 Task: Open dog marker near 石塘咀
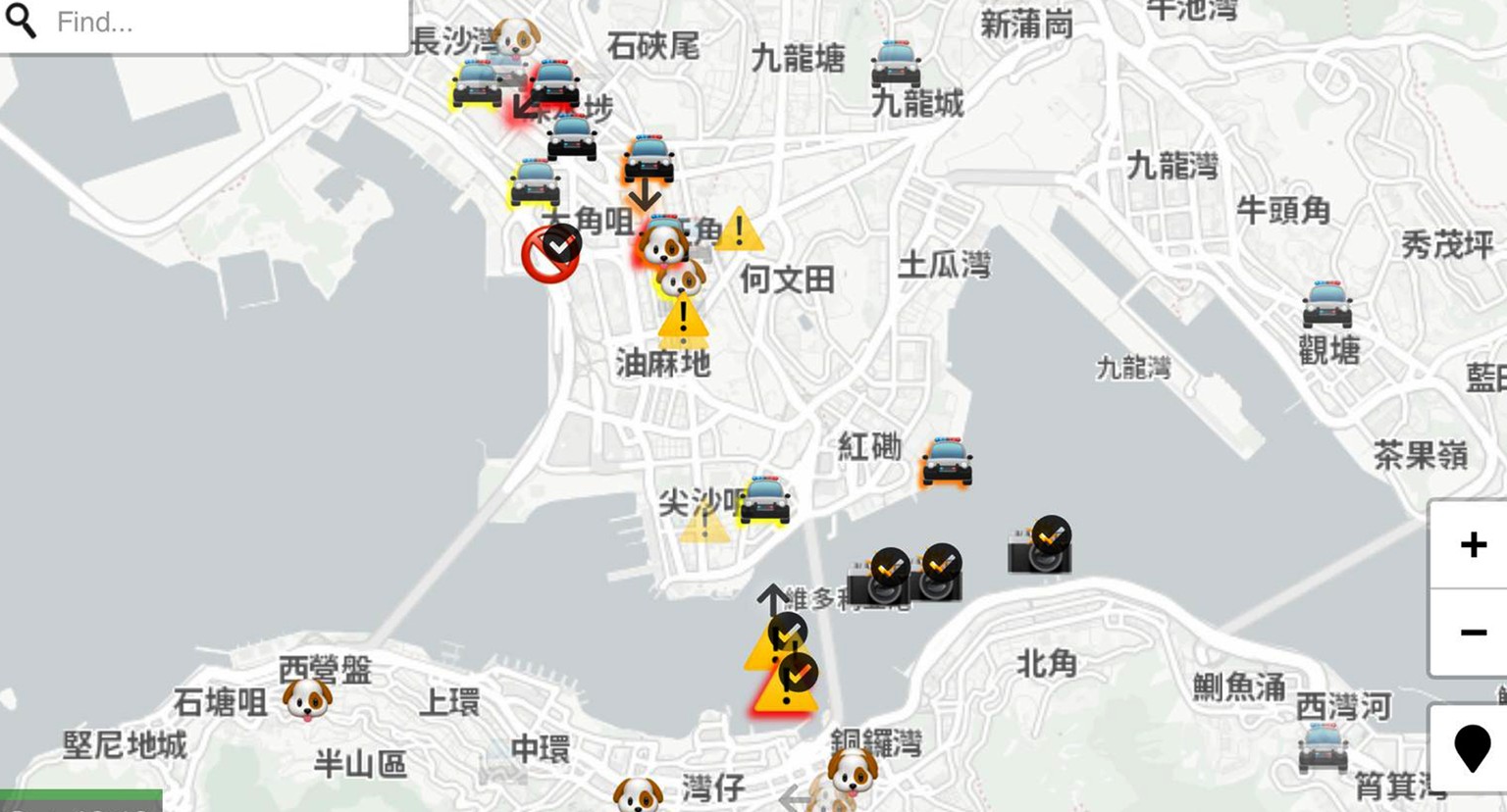pyautogui.click(x=307, y=699)
